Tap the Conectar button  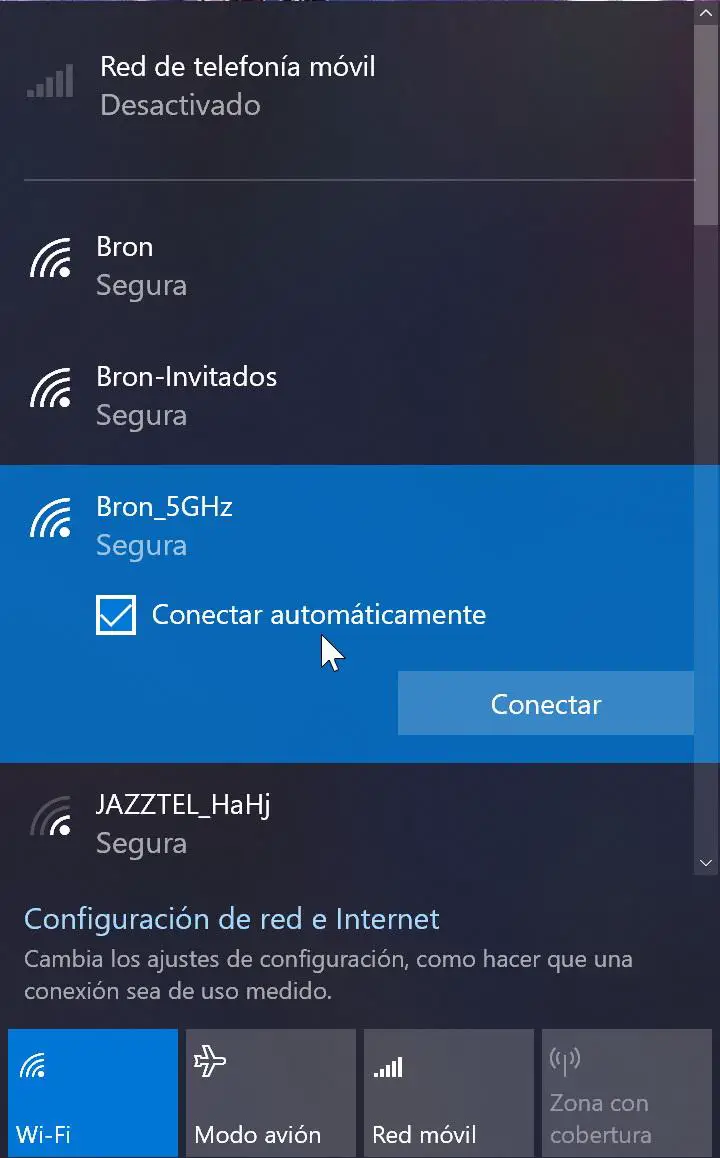545,704
